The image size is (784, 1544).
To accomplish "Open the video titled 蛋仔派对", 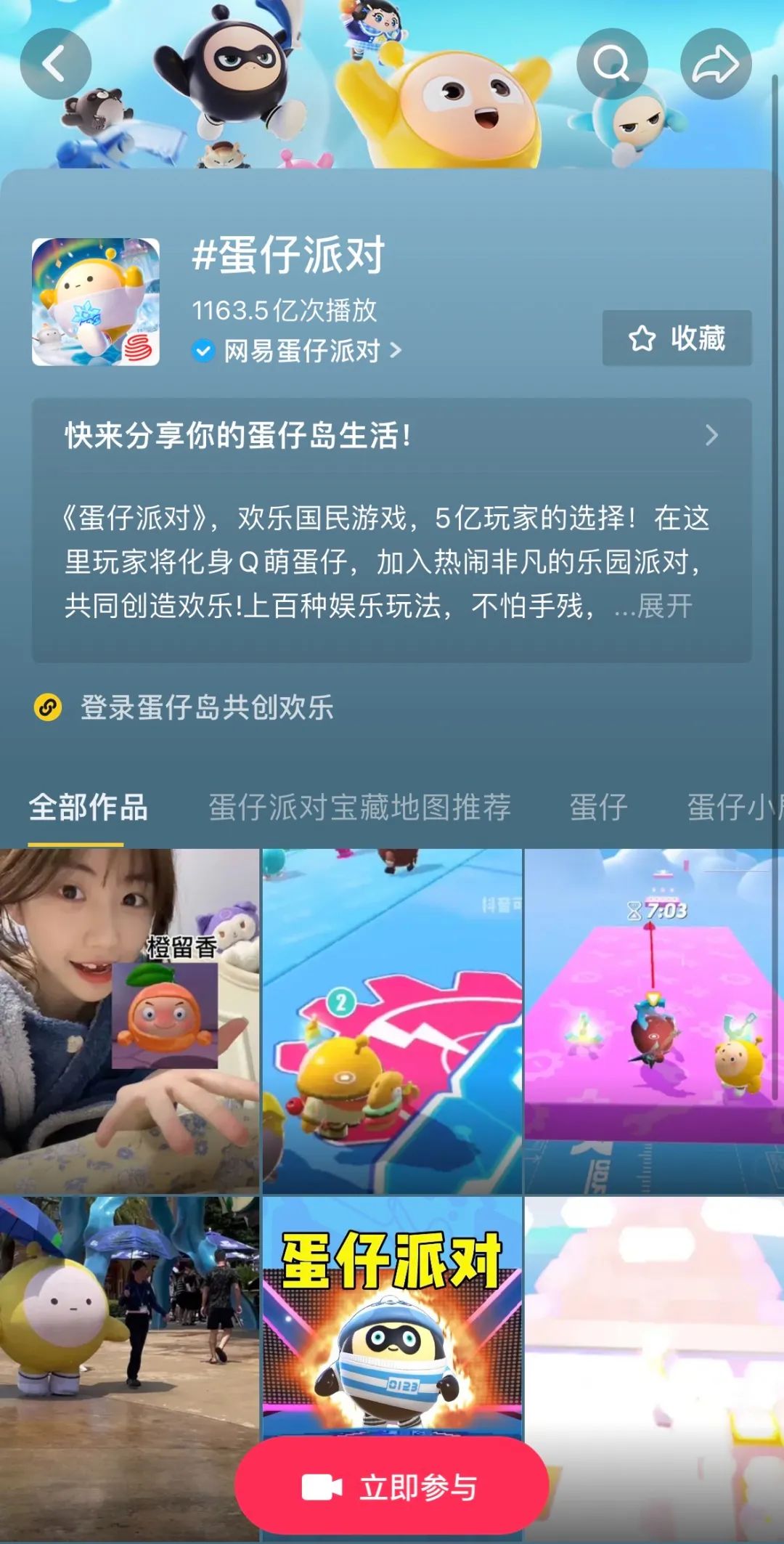I will [x=392, y=1307].
